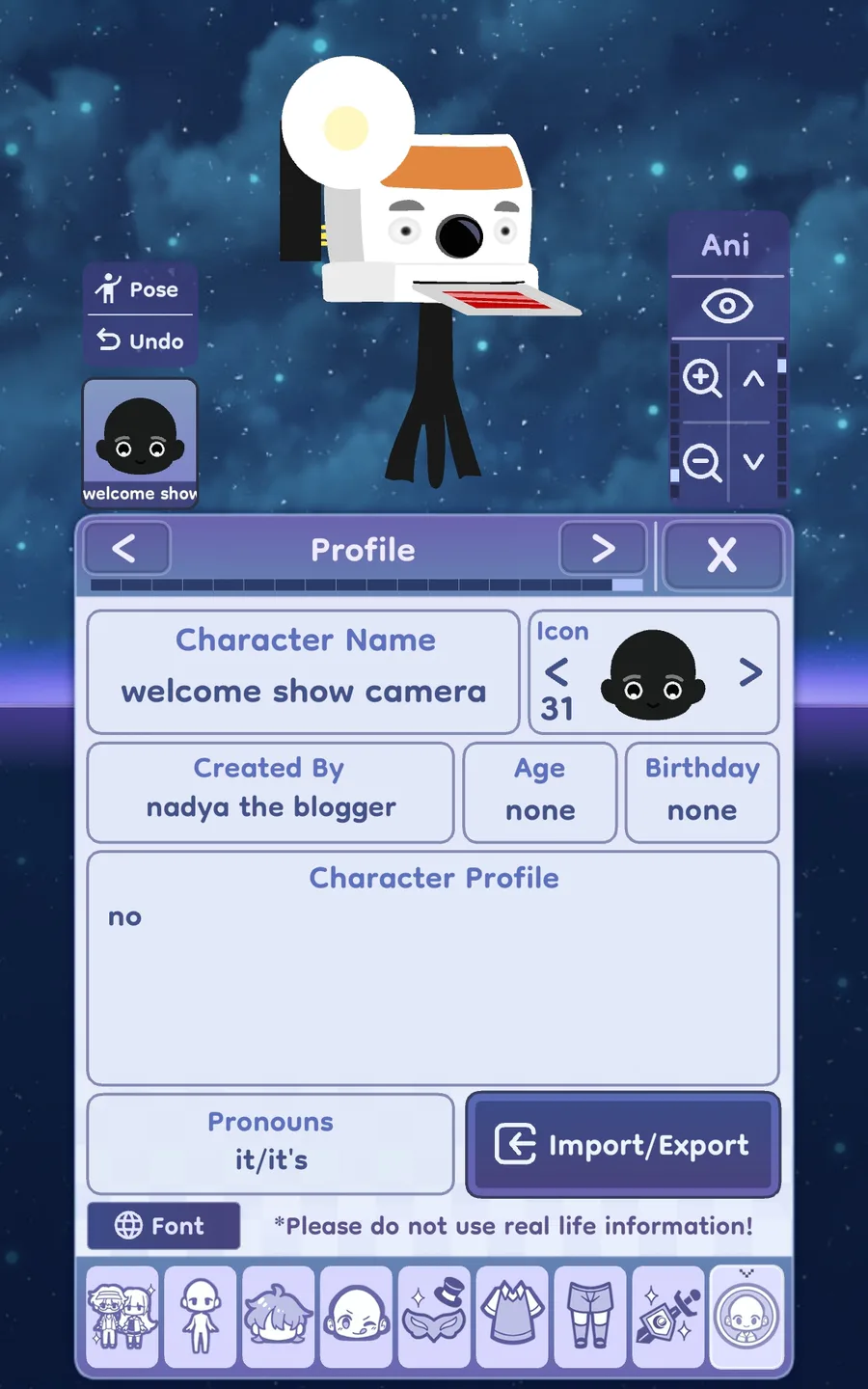Toggle the Ani animation button
The image size is (868, 1389).
(x=726, y=245)
